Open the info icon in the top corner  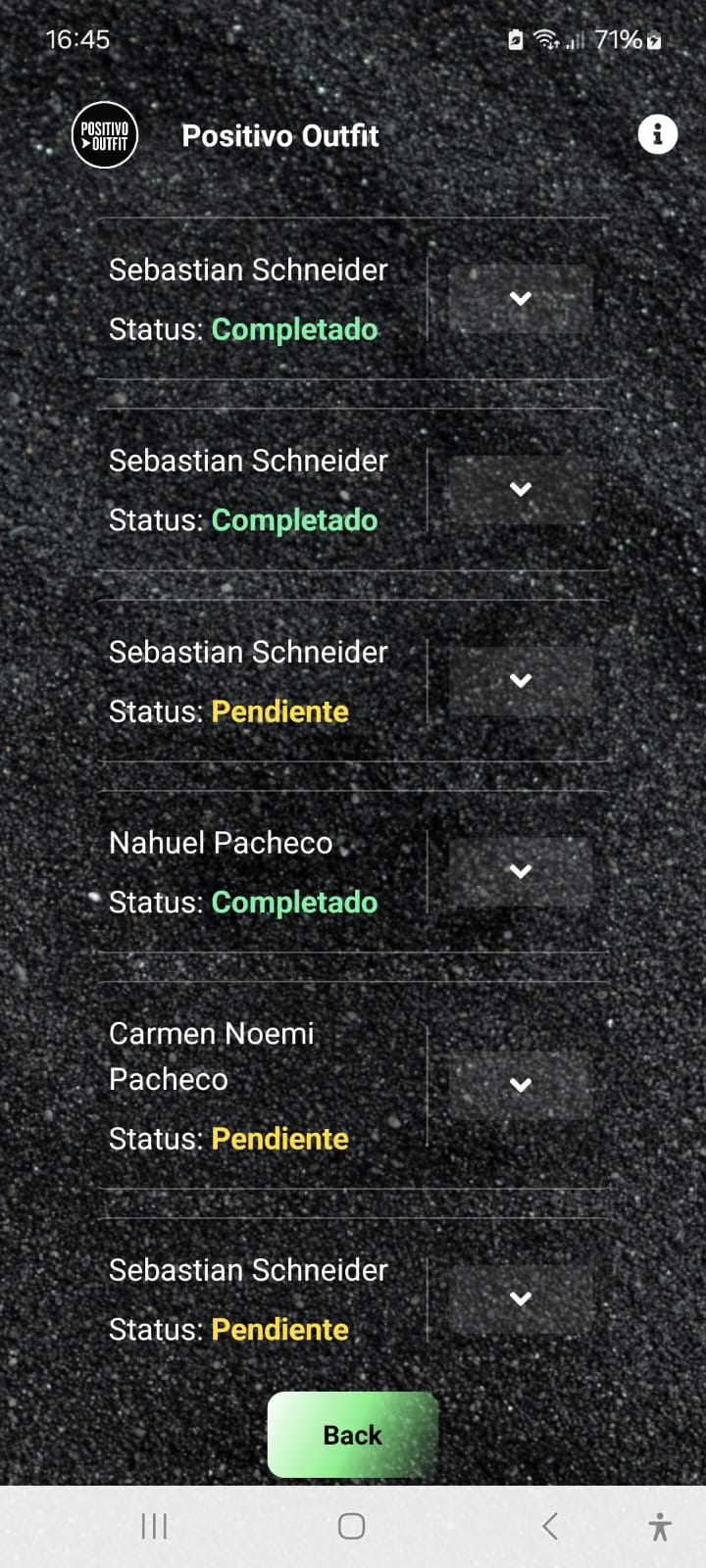coord(657,133)
